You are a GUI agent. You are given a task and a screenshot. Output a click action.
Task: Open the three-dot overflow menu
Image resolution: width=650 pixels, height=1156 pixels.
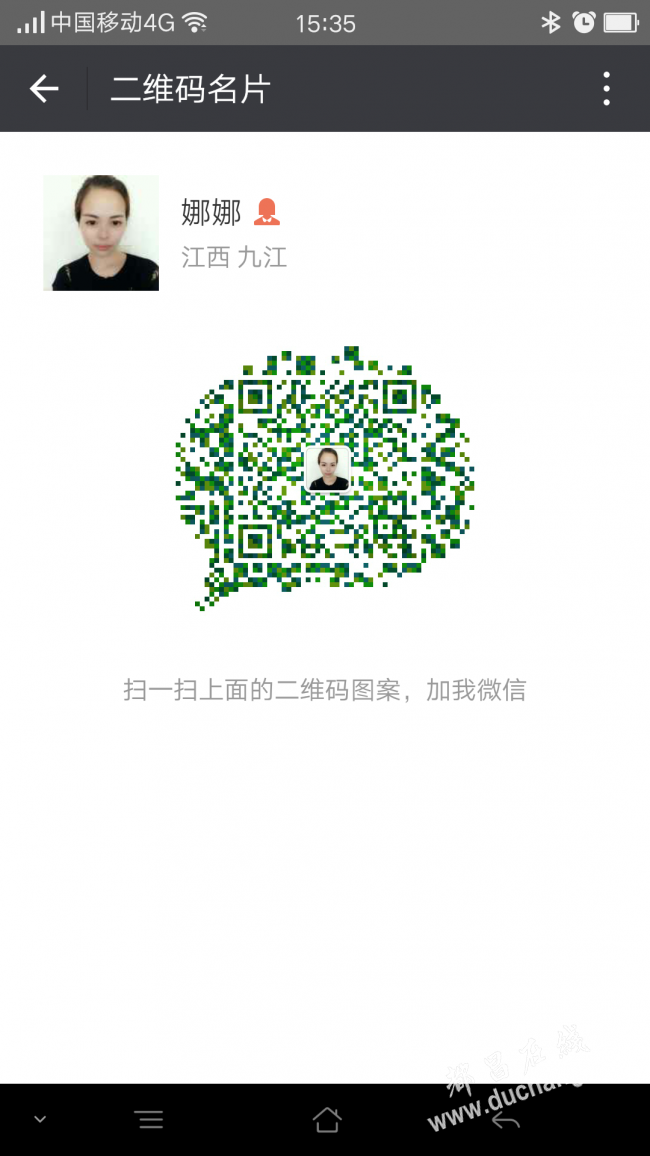click(x=606, y=89)
